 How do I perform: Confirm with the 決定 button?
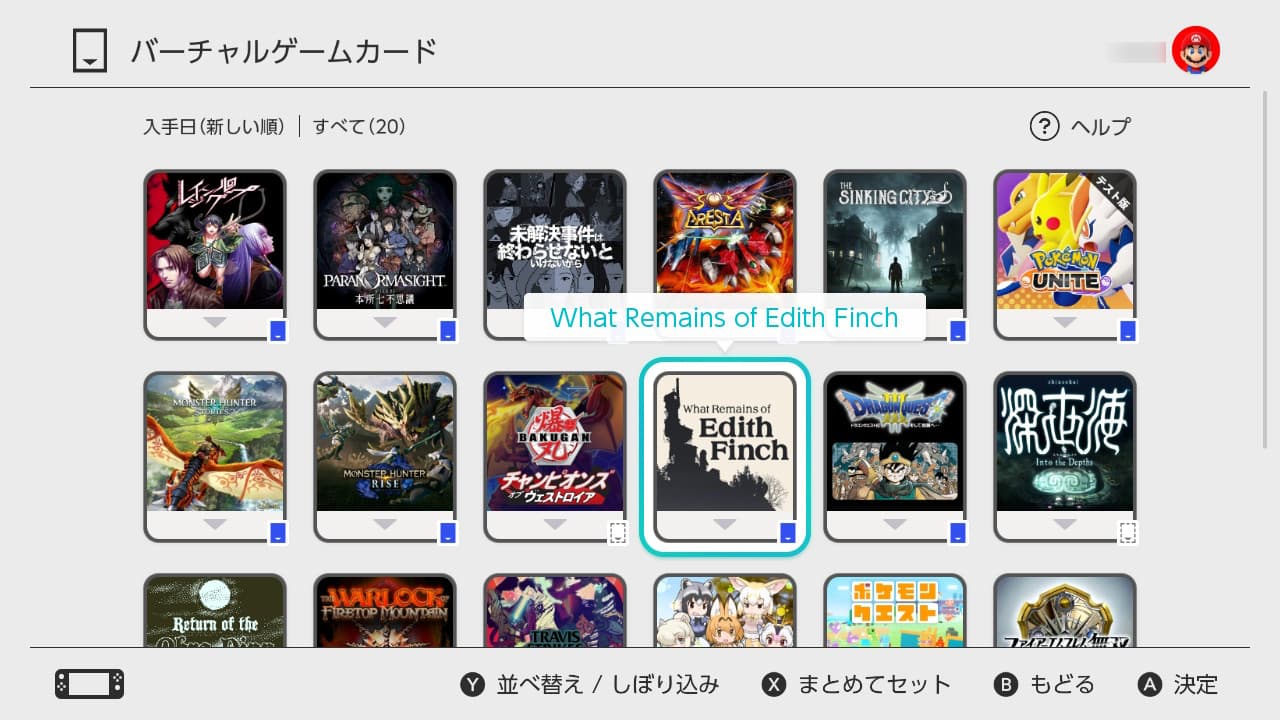(x=1178, y=685)
